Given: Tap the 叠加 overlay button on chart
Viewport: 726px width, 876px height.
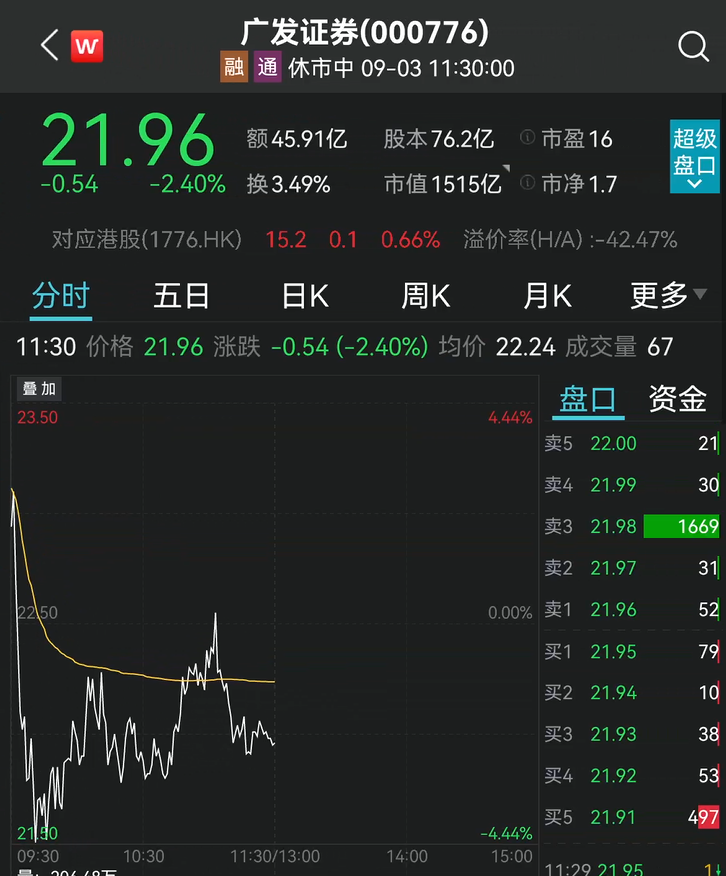Looking at the screenshot, I should click(40, 388).
